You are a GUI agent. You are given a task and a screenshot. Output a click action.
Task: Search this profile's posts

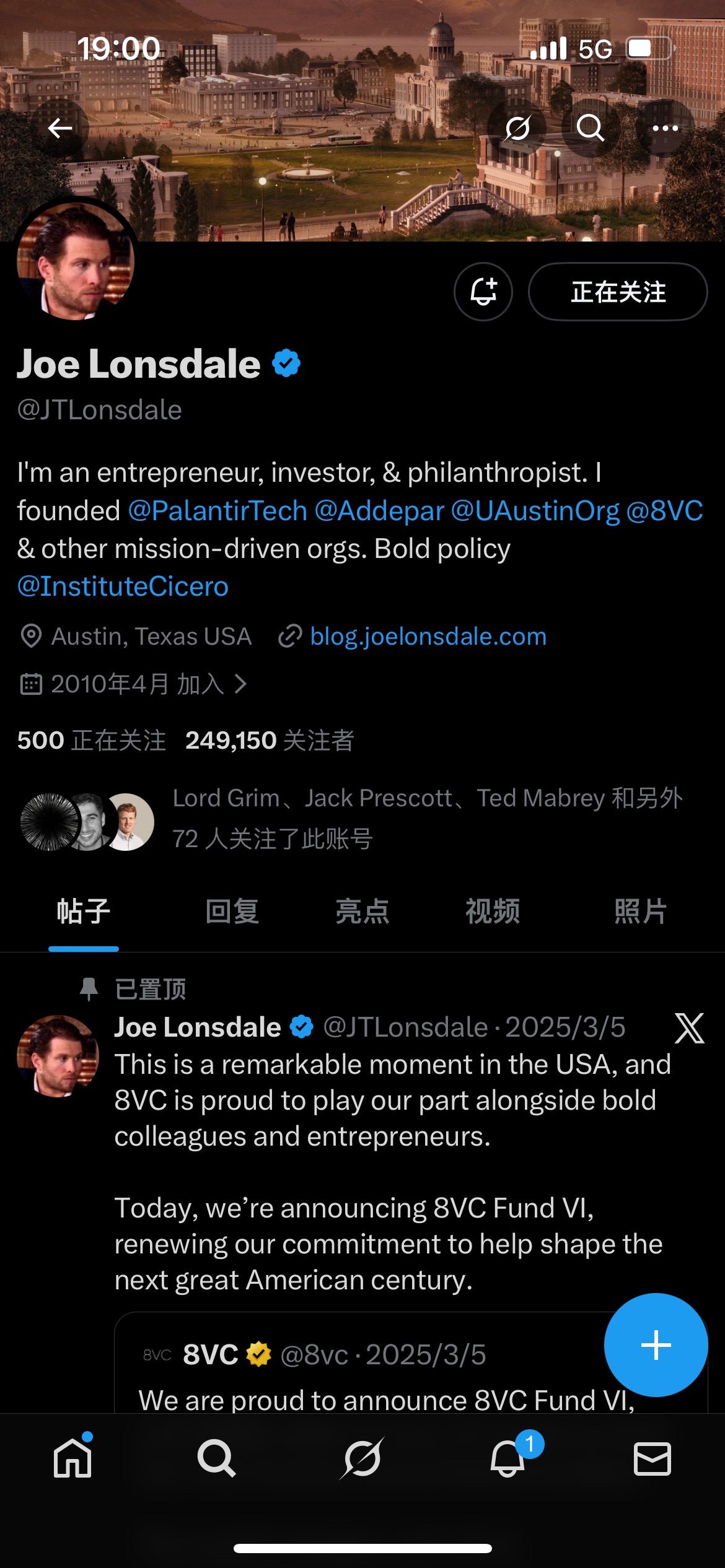591,128
